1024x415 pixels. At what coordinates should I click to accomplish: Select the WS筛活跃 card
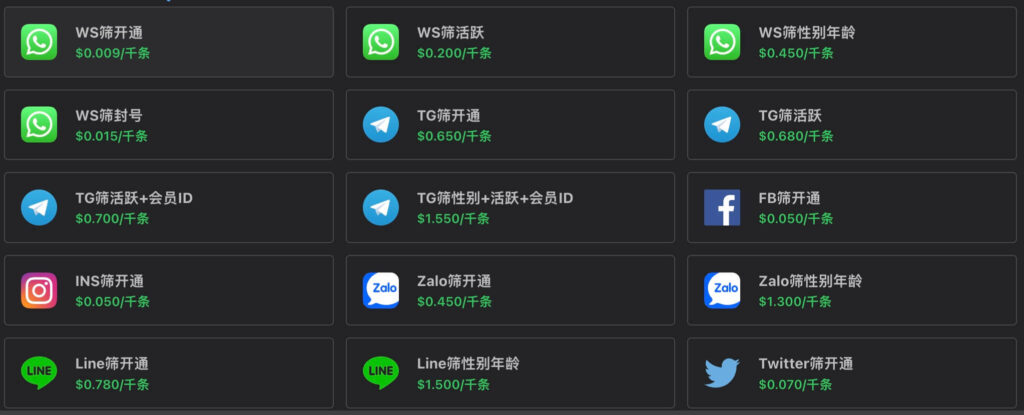coord(510,42)
